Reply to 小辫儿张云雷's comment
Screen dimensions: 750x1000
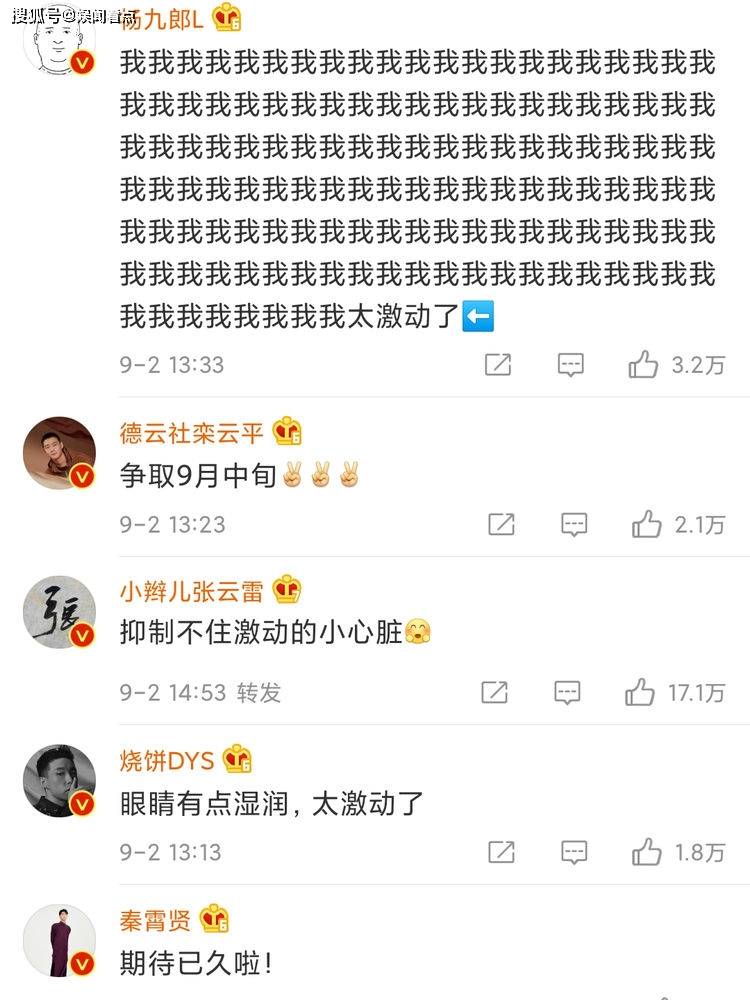[567, 692]
